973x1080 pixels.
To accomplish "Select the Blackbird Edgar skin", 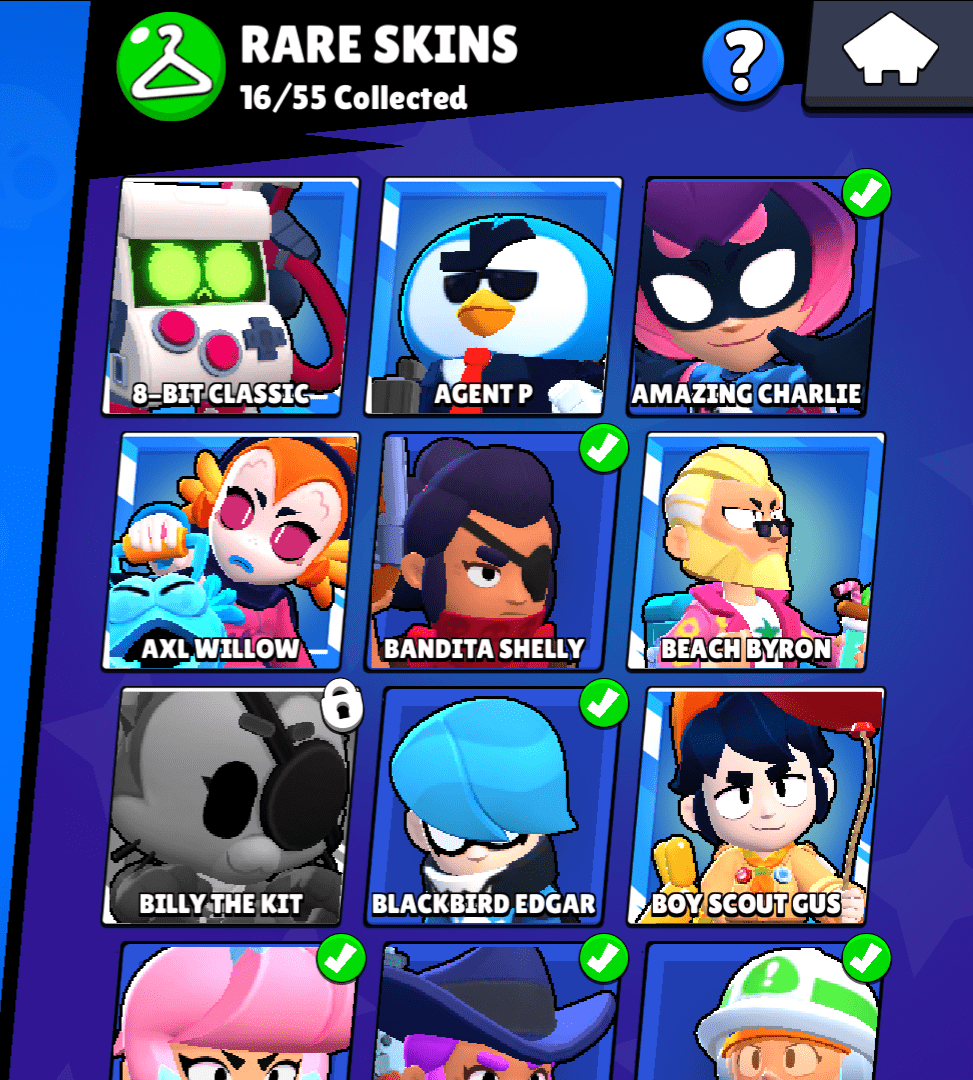I will [x=492, y=805].
